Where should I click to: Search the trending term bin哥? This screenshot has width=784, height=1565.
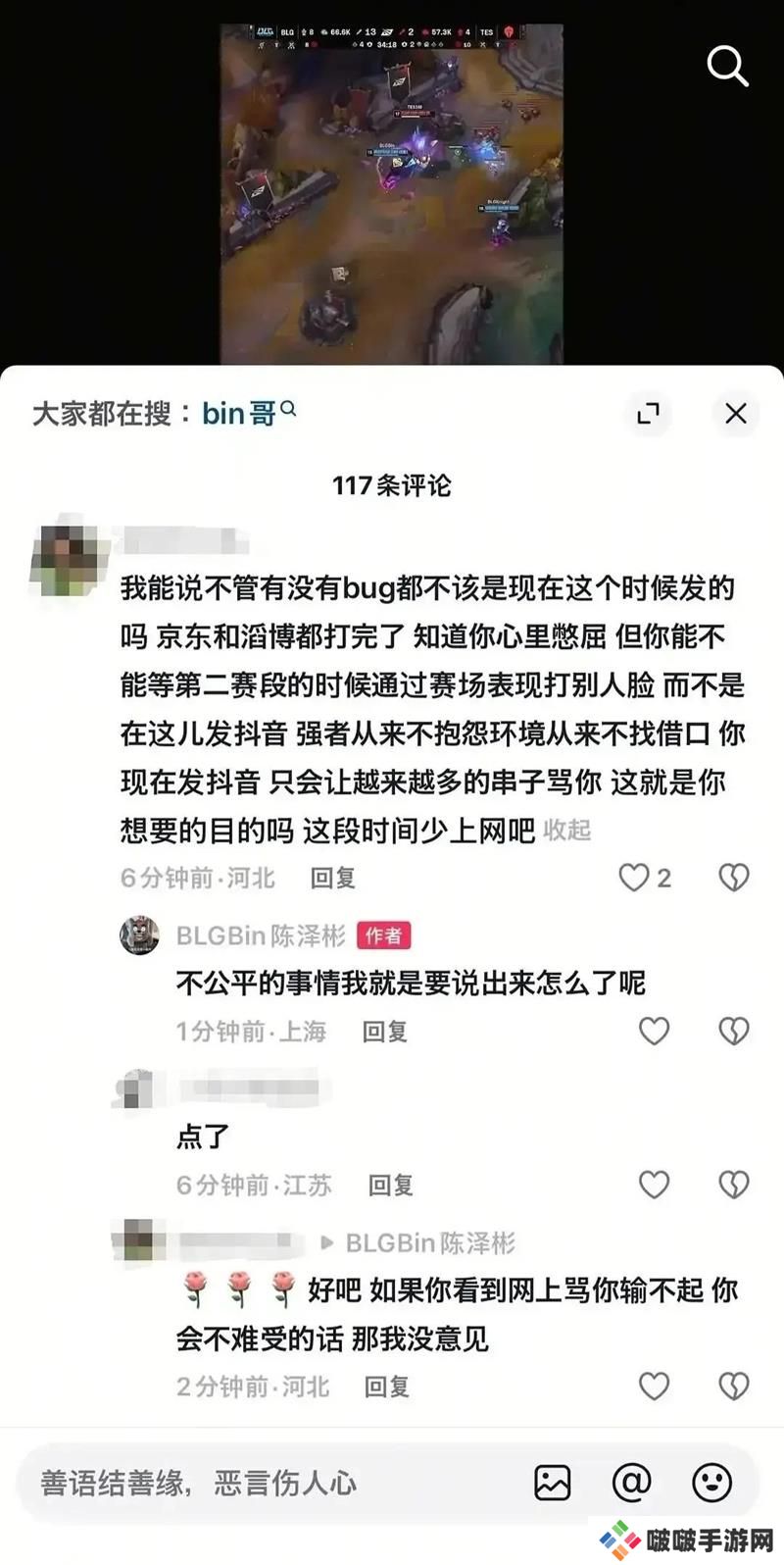coord(240,414)
